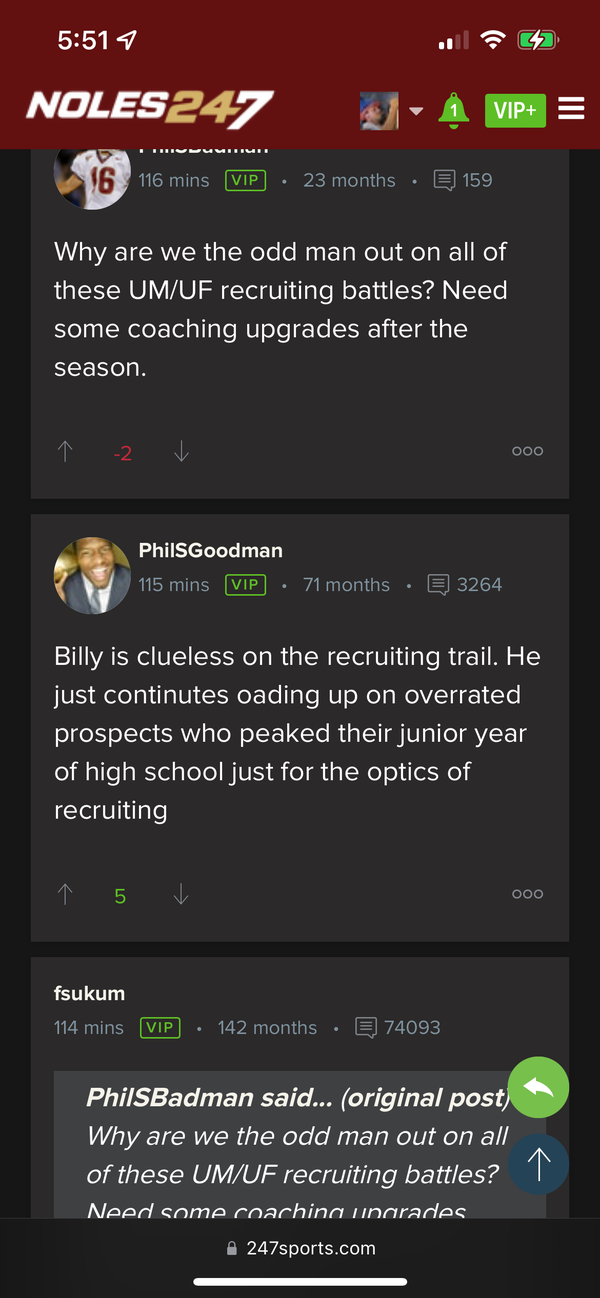Open more options on PhilSGoodman's post

[x=527, y=894]
